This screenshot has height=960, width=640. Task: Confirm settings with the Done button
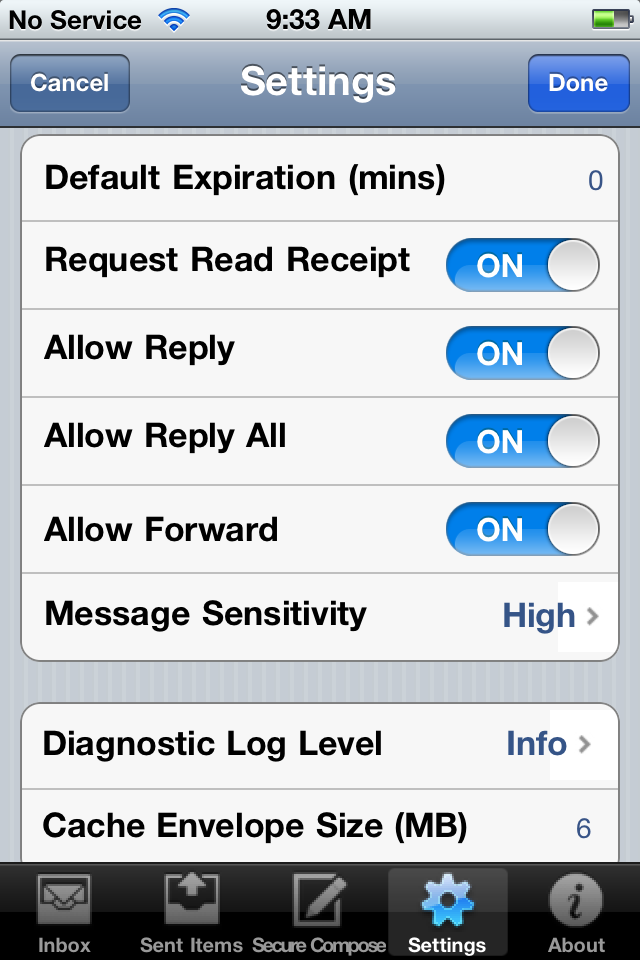click(578, 83)
